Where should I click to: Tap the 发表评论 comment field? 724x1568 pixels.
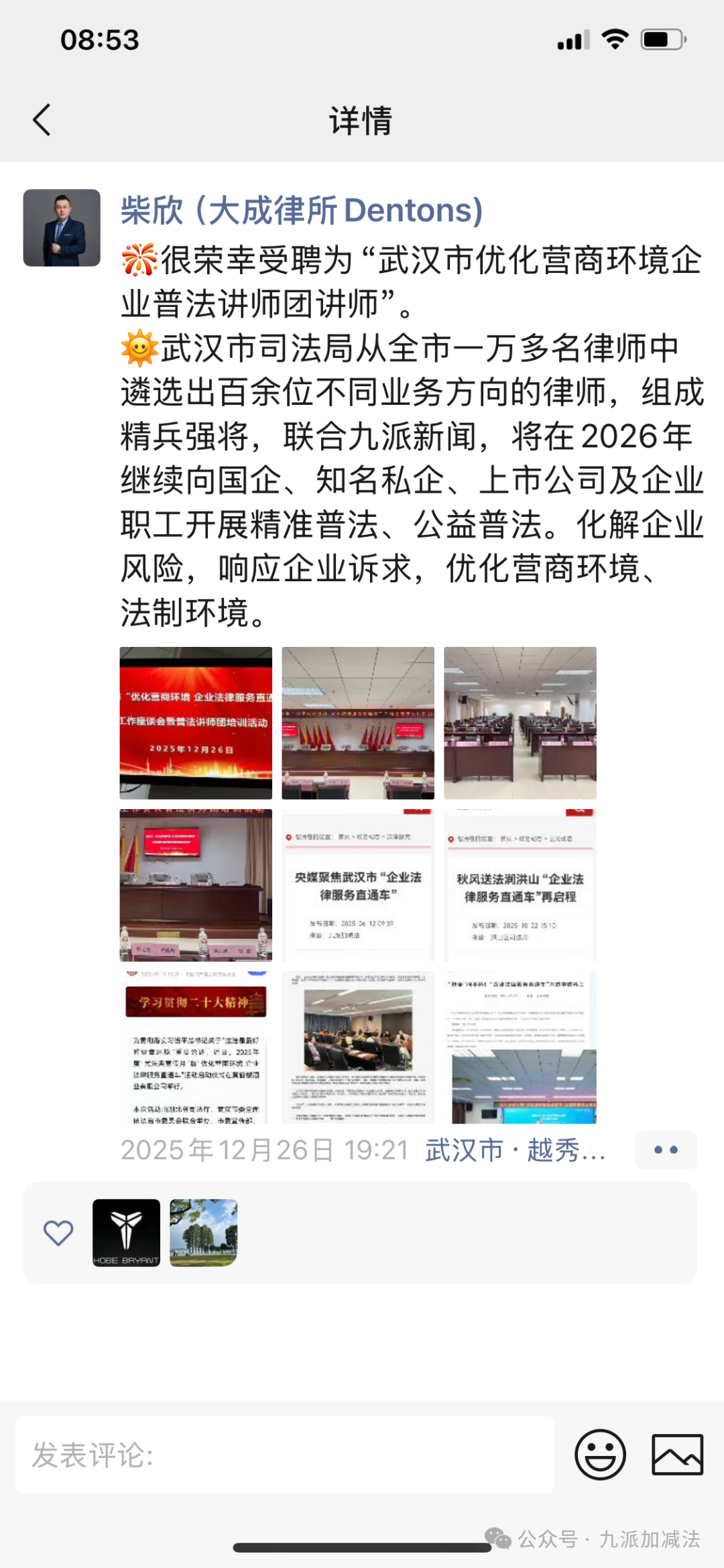[285, 1455]
